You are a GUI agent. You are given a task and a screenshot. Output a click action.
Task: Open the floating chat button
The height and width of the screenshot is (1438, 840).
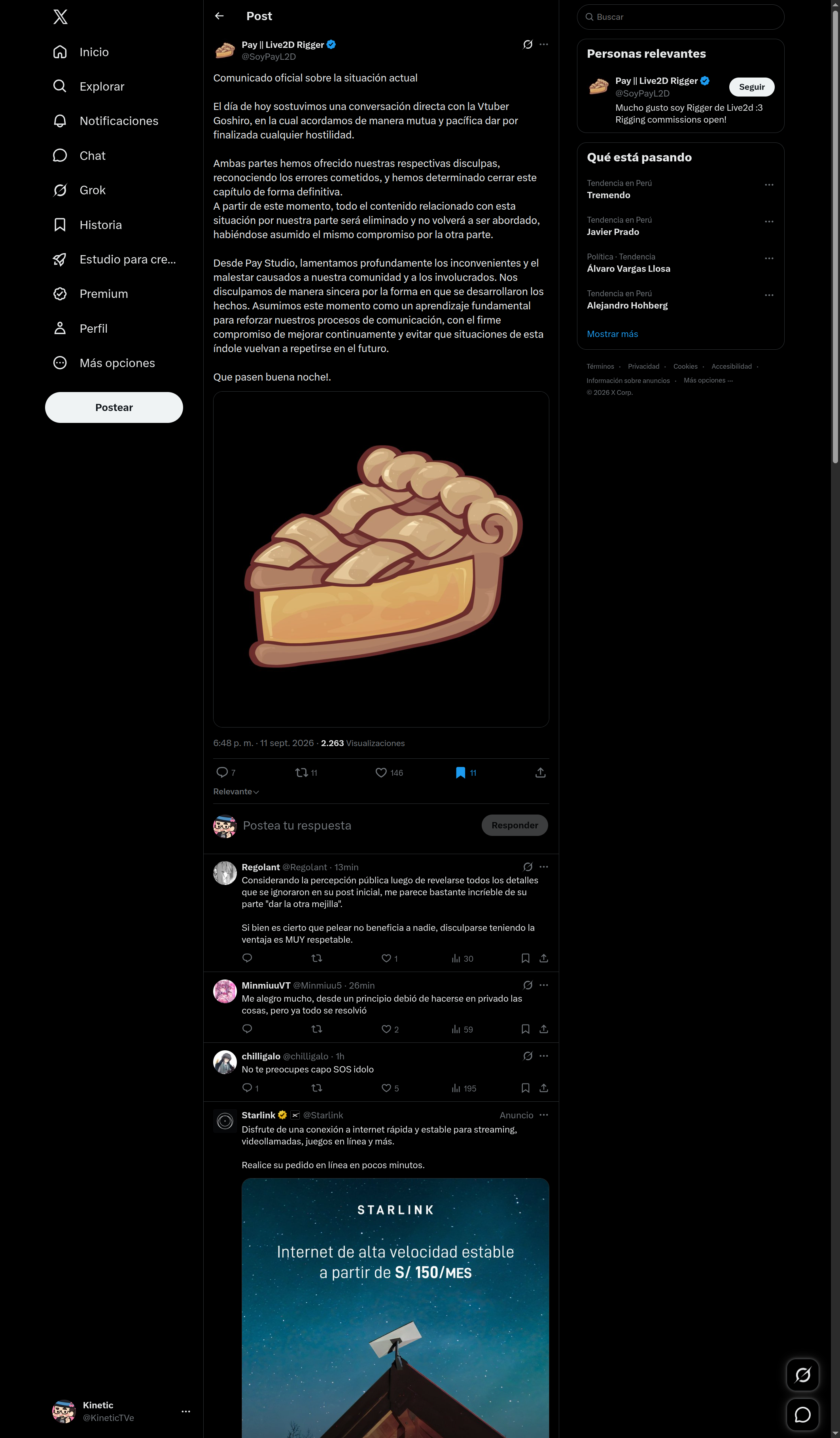(x=802, y=1415)
